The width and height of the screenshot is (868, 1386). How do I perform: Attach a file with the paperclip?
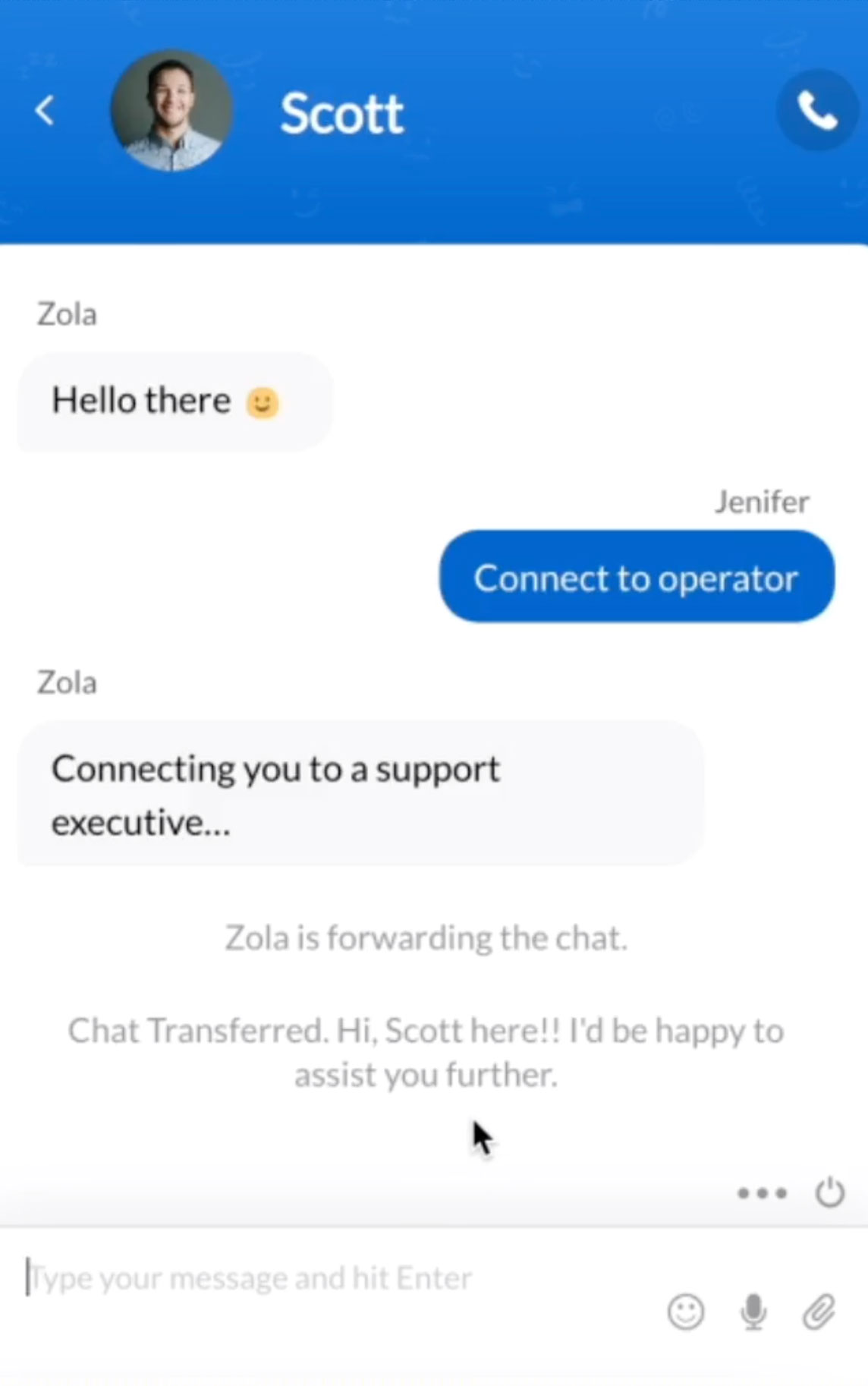pos(819,1312)
